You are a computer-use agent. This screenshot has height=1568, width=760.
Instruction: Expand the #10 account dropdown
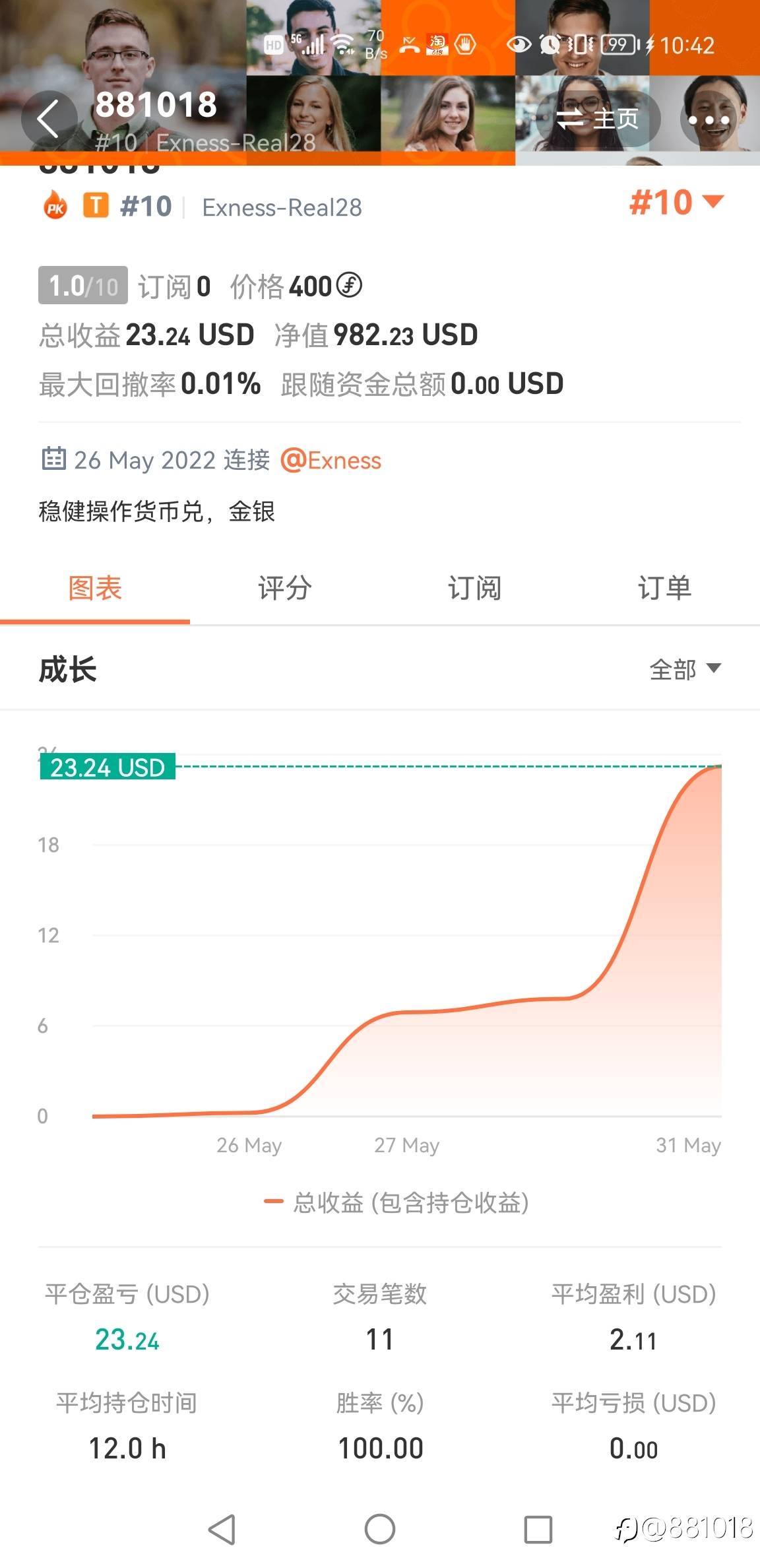tap(677, 202)
